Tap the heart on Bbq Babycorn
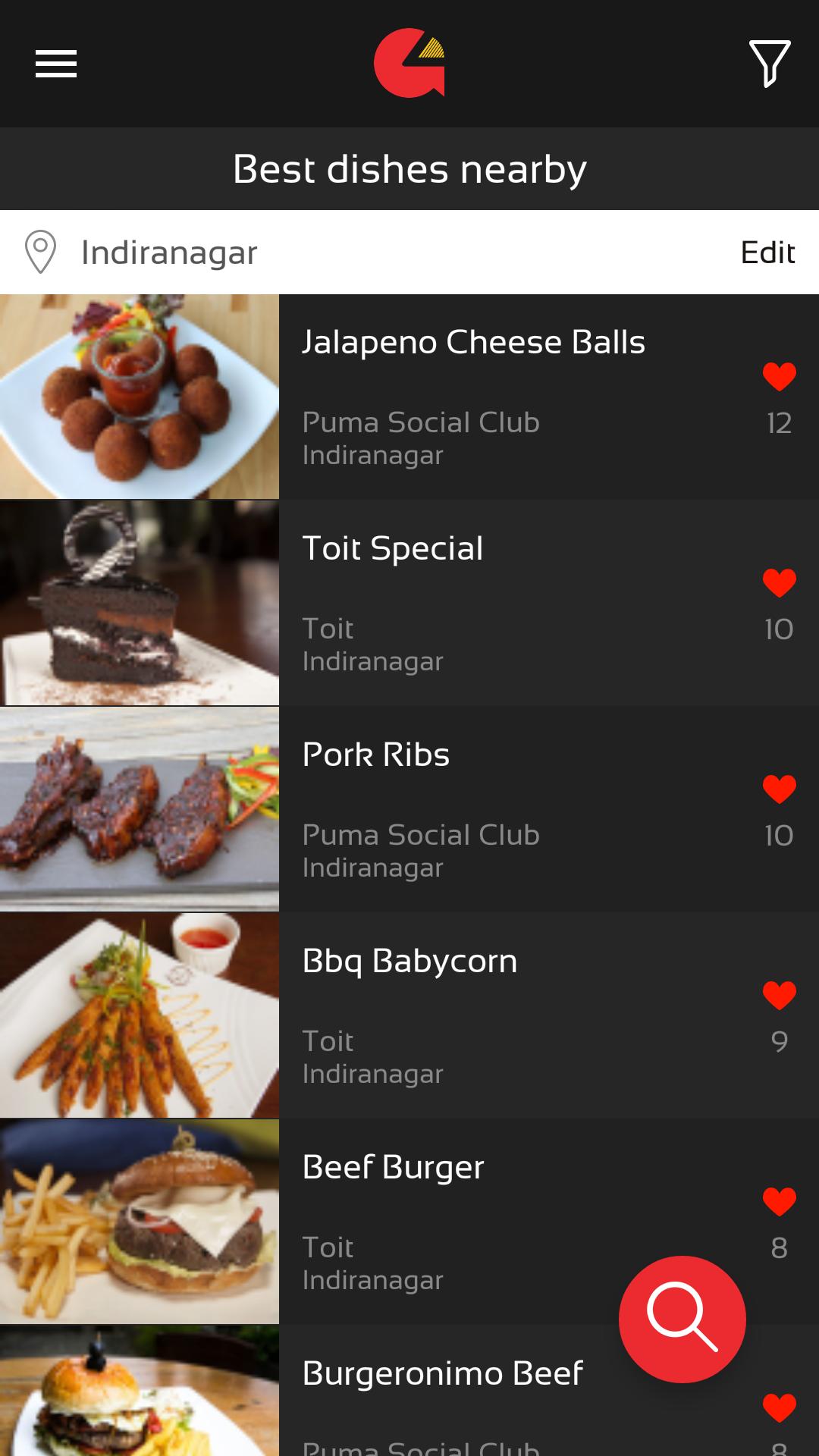 (779, 996)
